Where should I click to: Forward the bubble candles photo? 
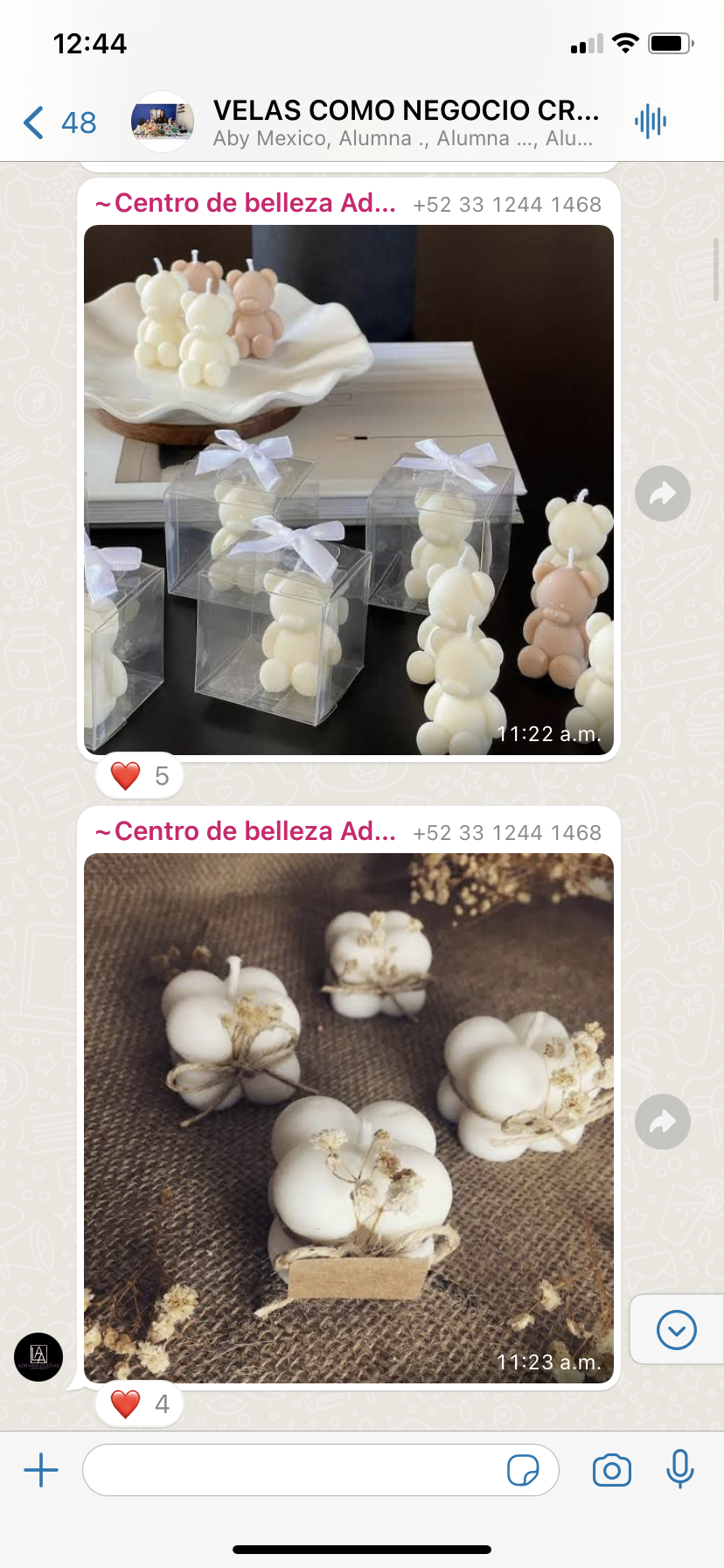pyautogui.click(x=663, y=1123)
